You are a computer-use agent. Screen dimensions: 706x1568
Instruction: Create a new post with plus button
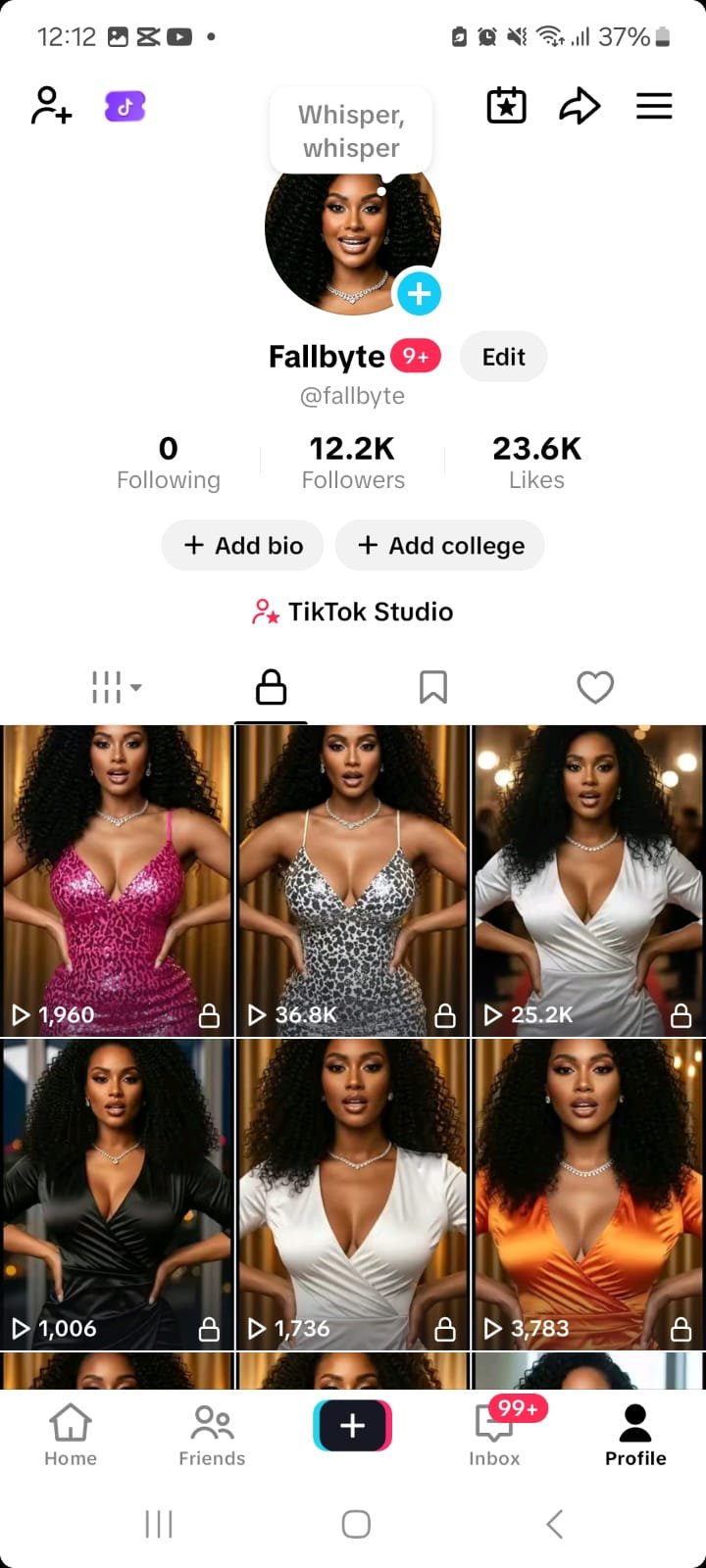pyautogui.click(x=353, y=1426)
